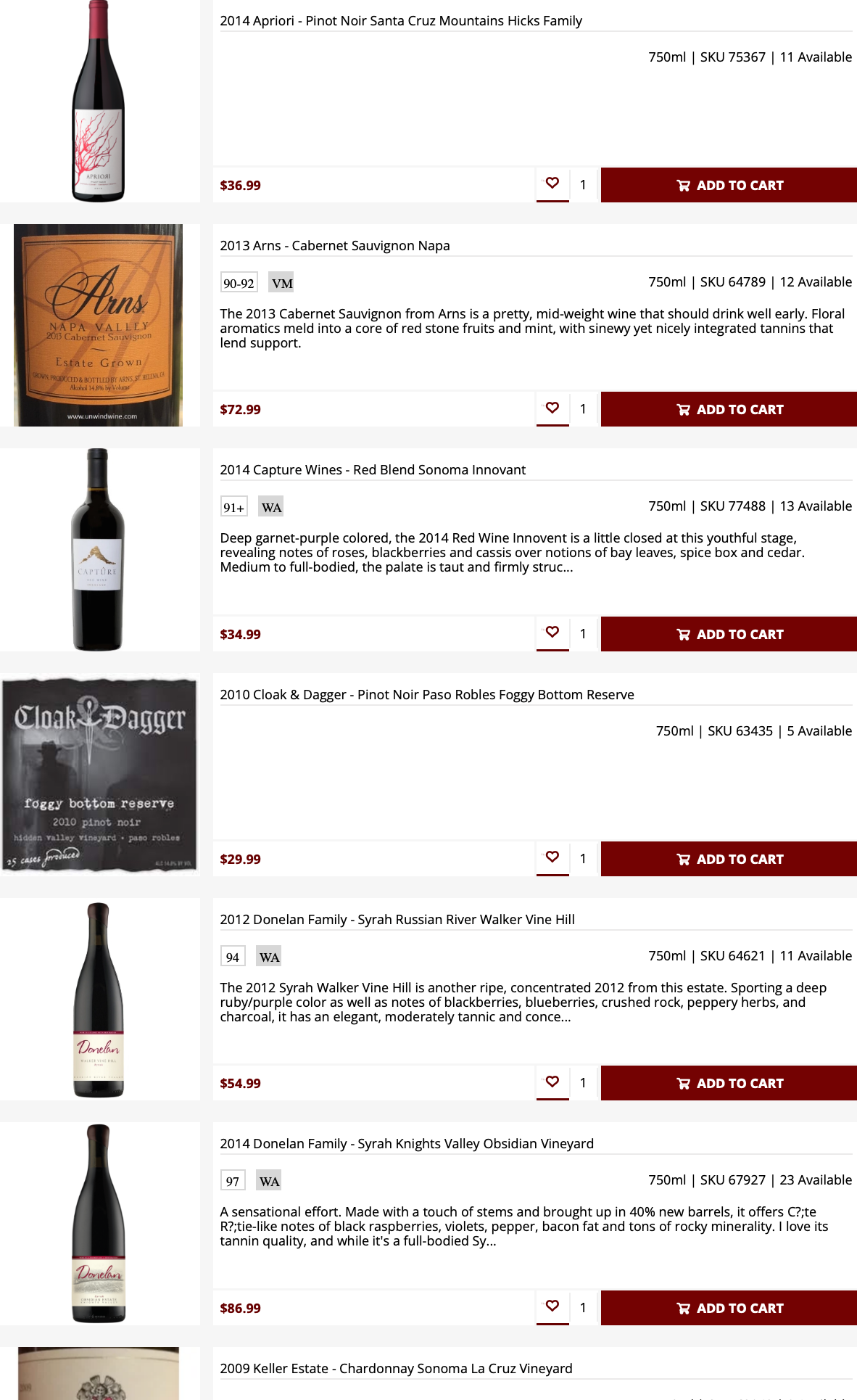Change quantity for 2014 Donelan Obsidian Syrah
Screen dimensions: 857x1400
click(583, 1308)
